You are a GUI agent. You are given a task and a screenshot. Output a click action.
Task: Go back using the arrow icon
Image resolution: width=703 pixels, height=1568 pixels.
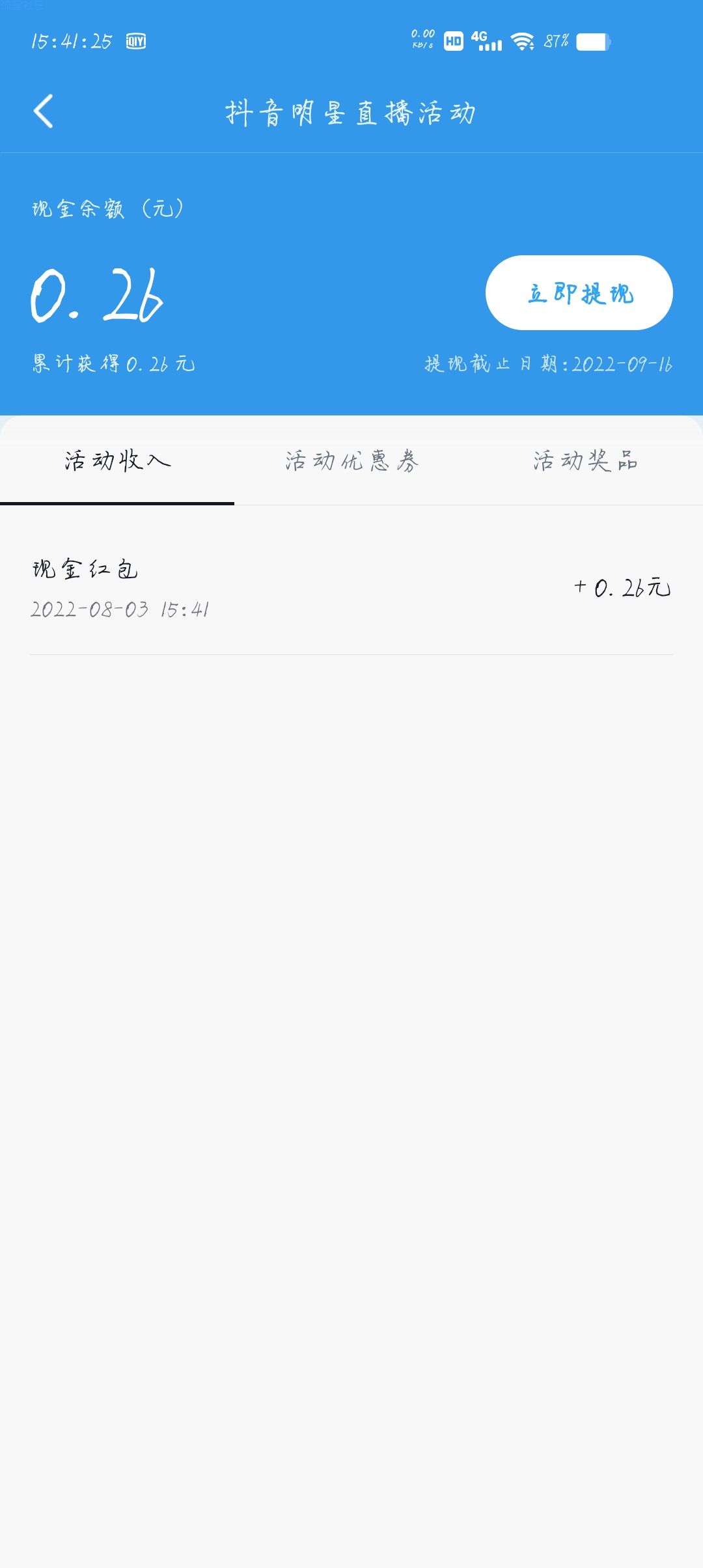(43, 111)
